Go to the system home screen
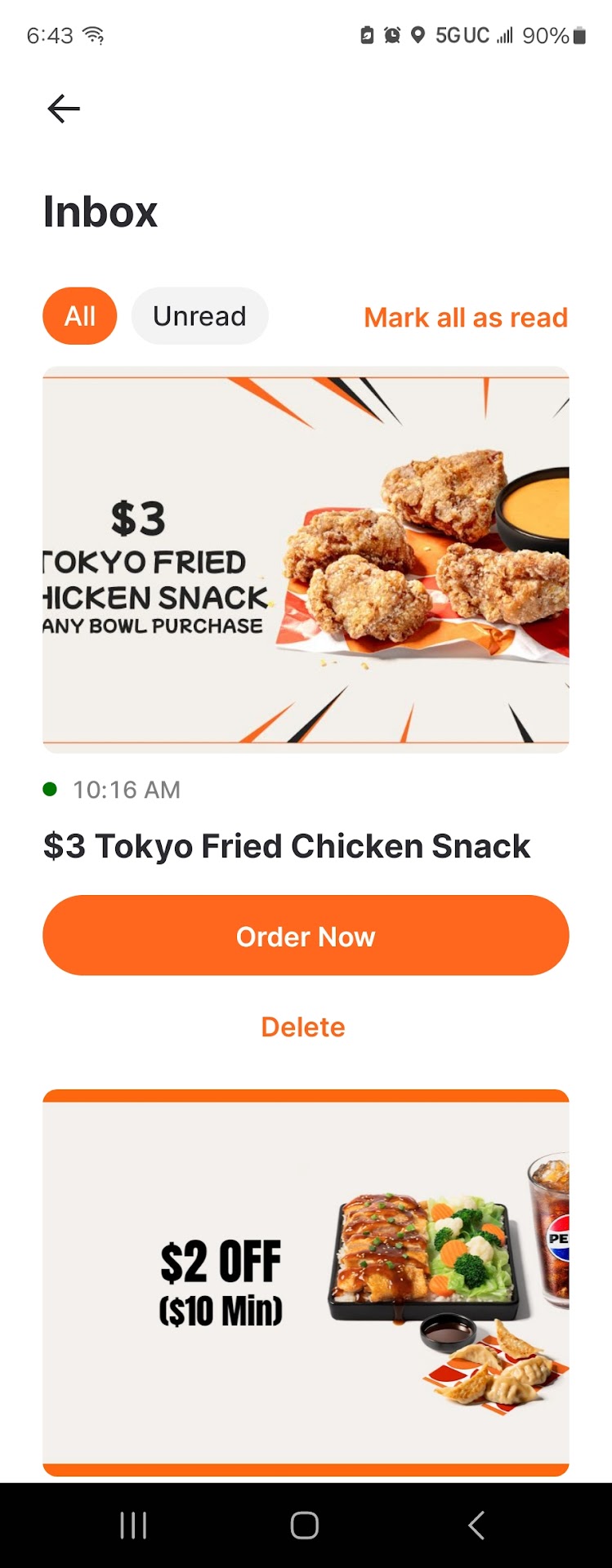Viewport: 612px width, 1568px height. [304, 1525]
